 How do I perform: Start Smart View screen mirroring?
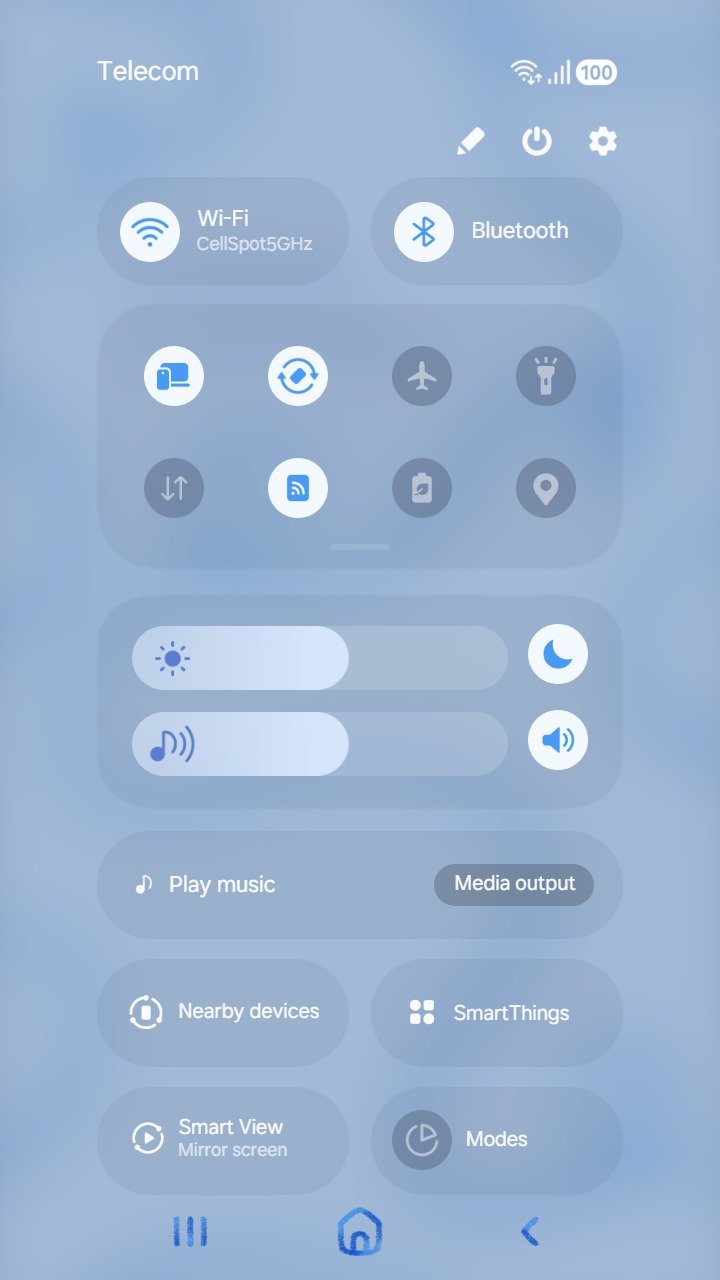coord(222,1138)
